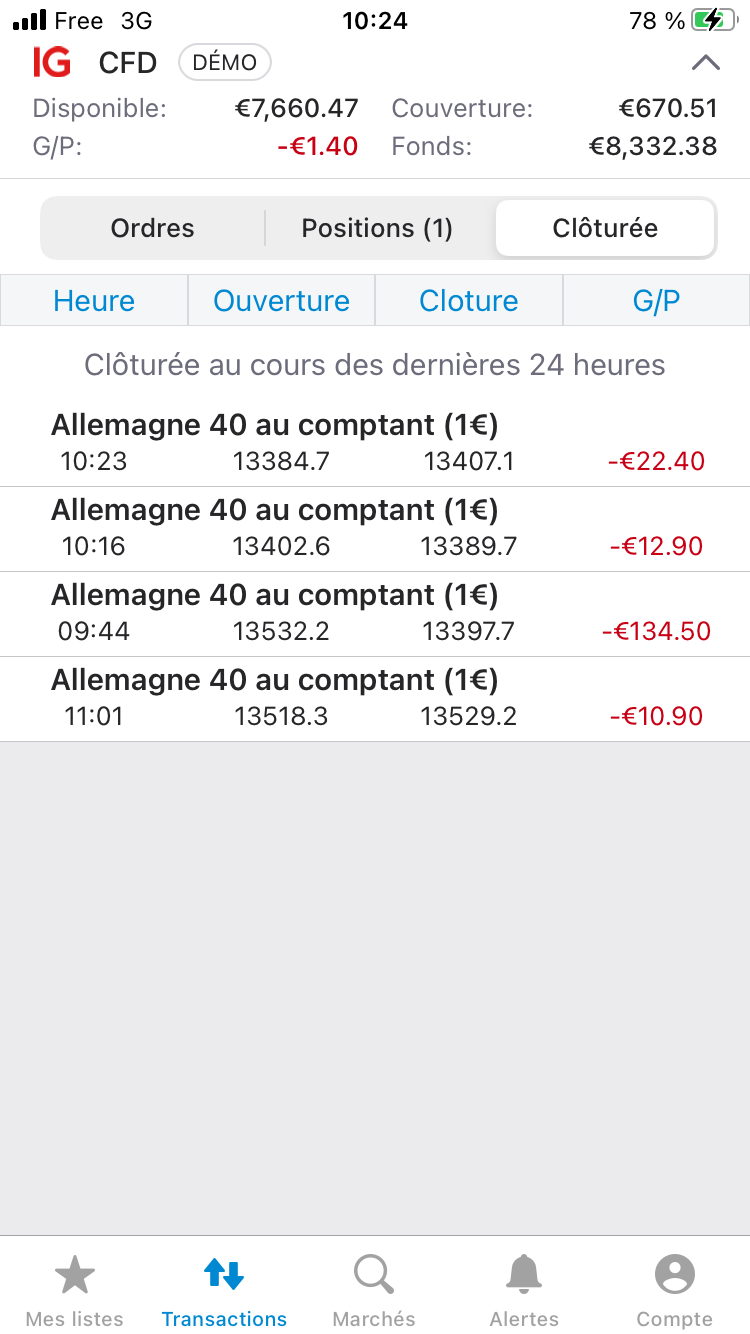Go to Mes listes tab
750x1334 pixels.
pyautogui.click(x=75, y=1290)
